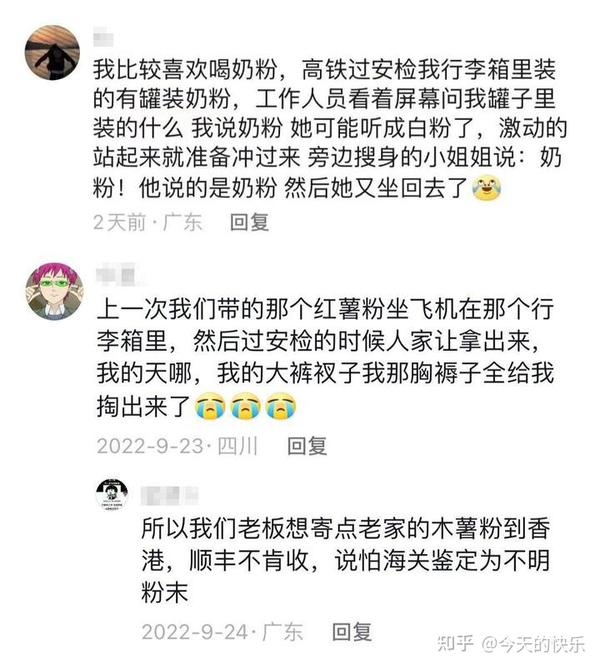Reply to the 2022-9-24 广东 comment
This screenshot has height=669, width=600.
[x=351, y=631]
